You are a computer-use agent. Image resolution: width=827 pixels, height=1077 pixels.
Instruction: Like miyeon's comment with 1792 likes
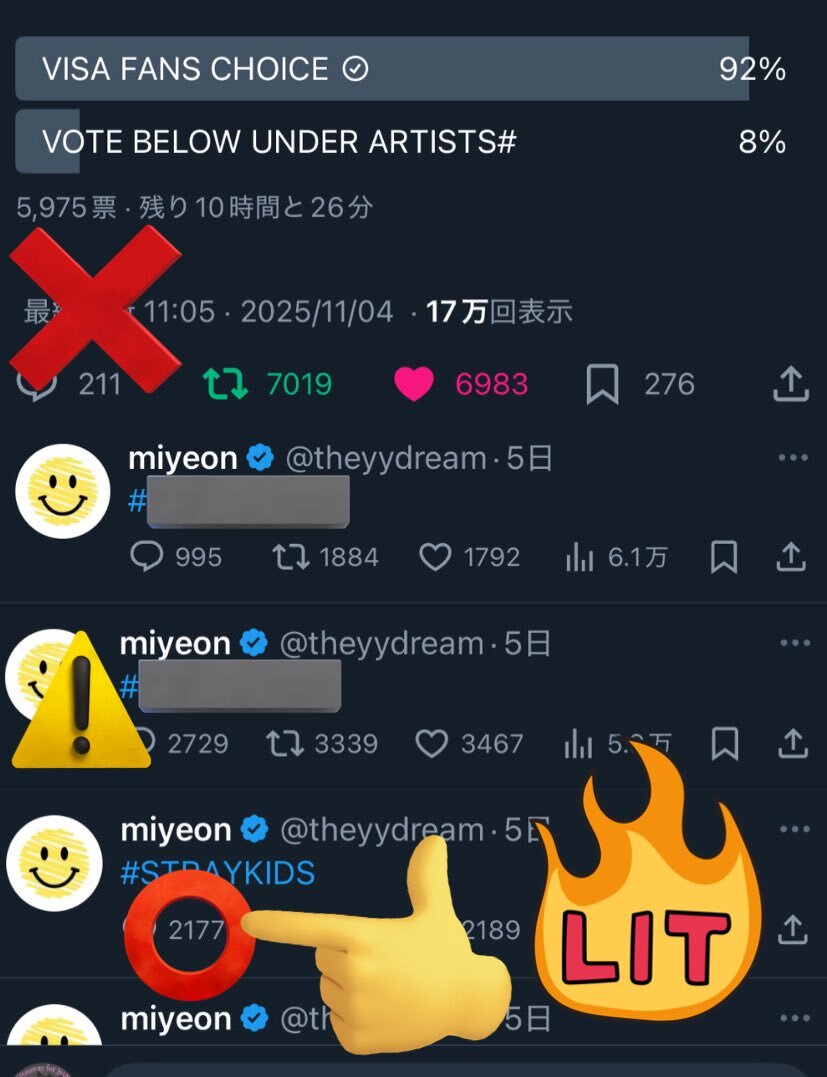pyautogui.click(x=435, y=557)
